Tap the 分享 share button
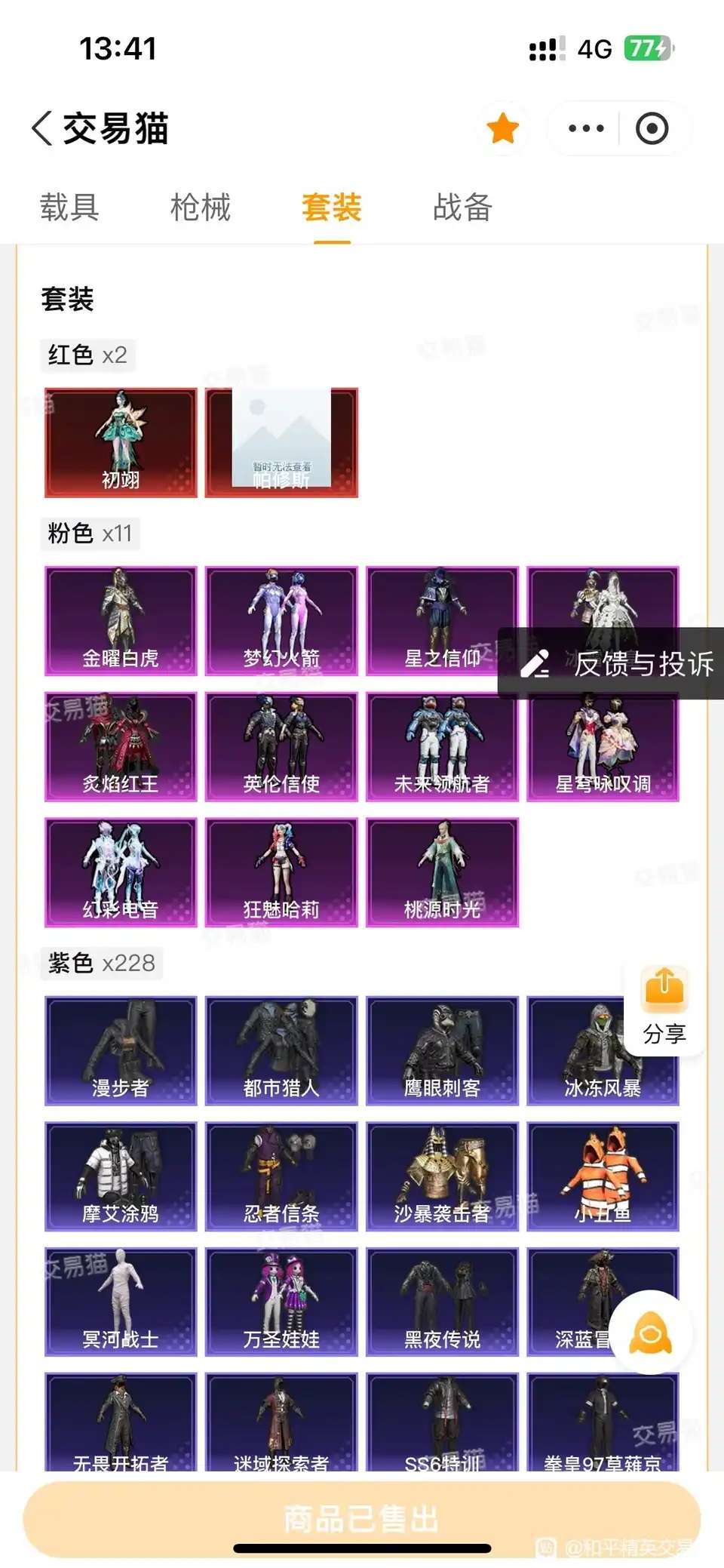 point(664,1005)
